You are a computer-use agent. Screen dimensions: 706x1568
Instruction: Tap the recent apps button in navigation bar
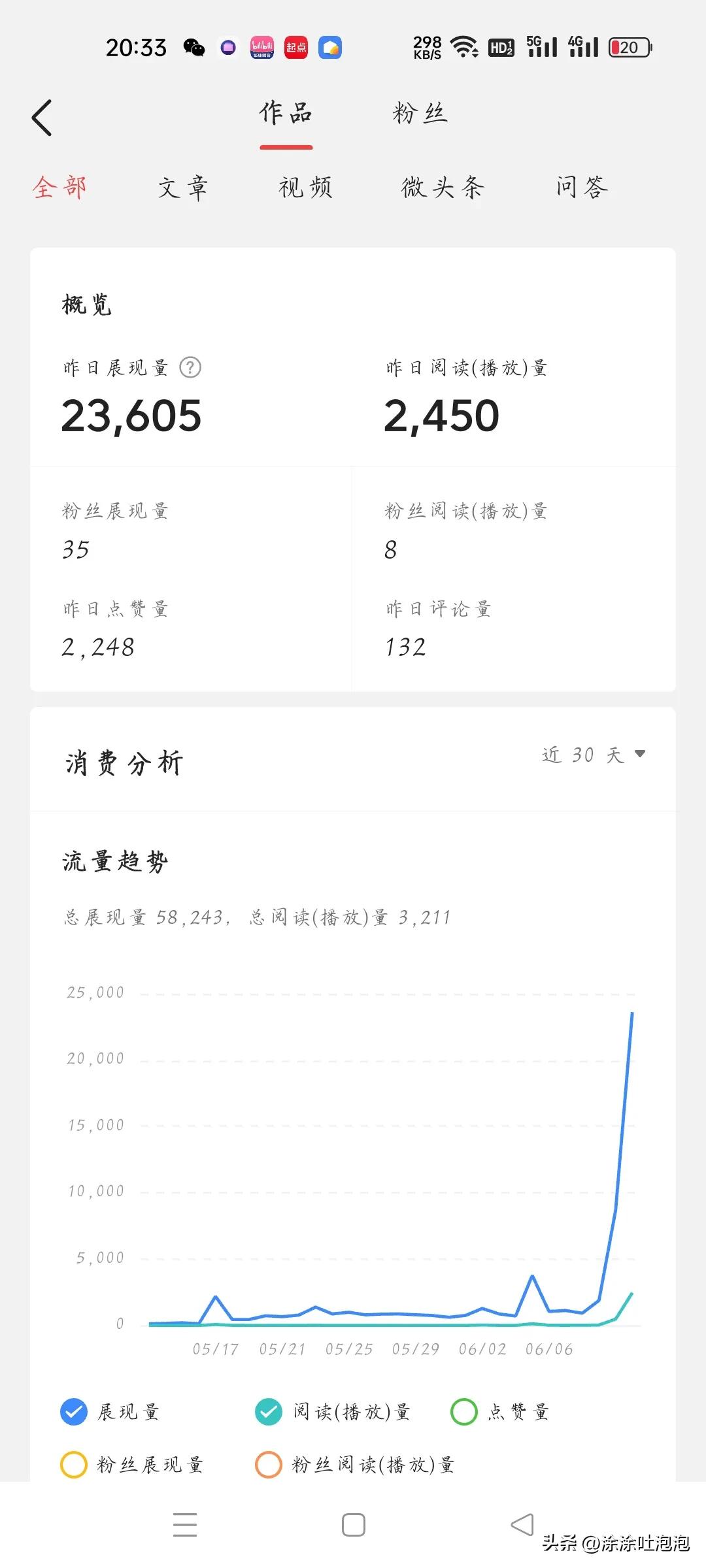coord(185,1524)
